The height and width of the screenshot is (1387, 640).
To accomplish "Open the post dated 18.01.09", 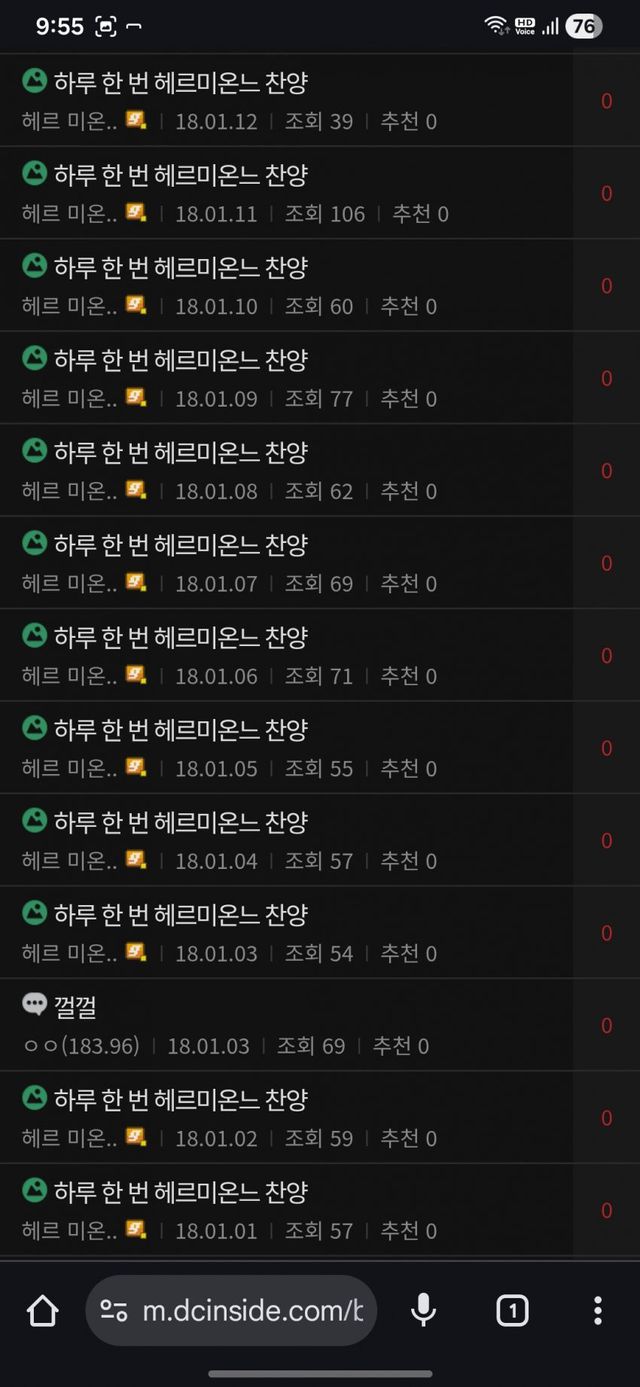I will (180, 360).
